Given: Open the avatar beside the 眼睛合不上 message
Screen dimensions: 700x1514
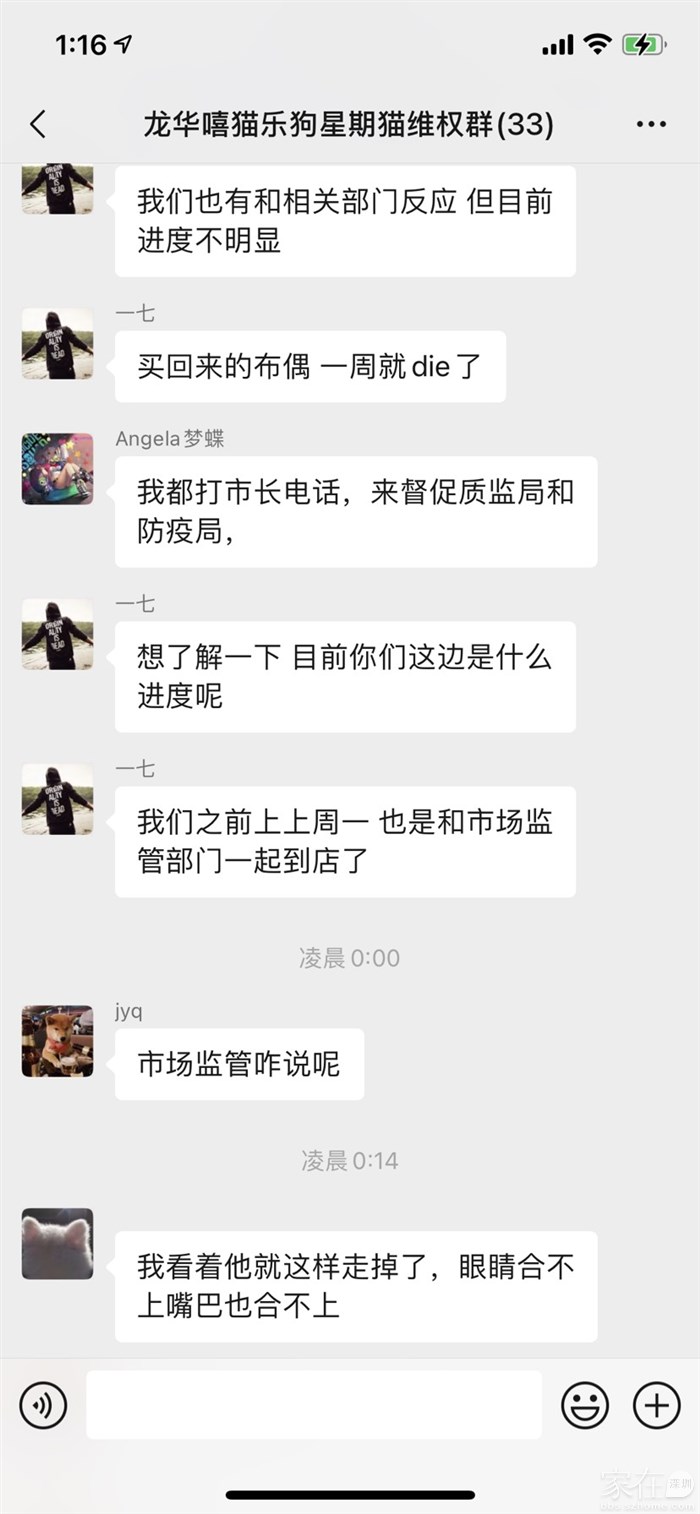Looking at the screenshot, I should tap(58, 1244).
